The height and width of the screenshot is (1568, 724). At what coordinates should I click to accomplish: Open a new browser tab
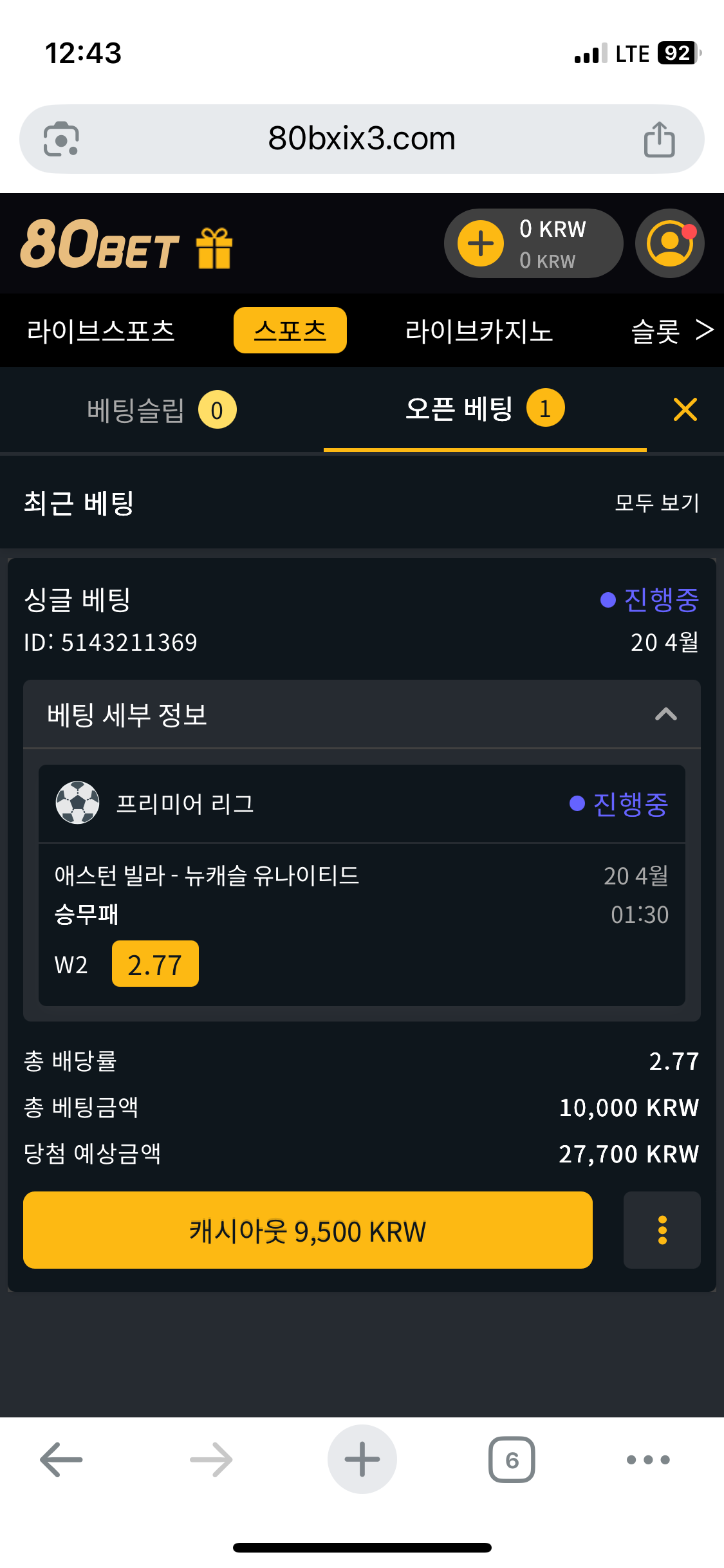click(x=362, y=1459)
